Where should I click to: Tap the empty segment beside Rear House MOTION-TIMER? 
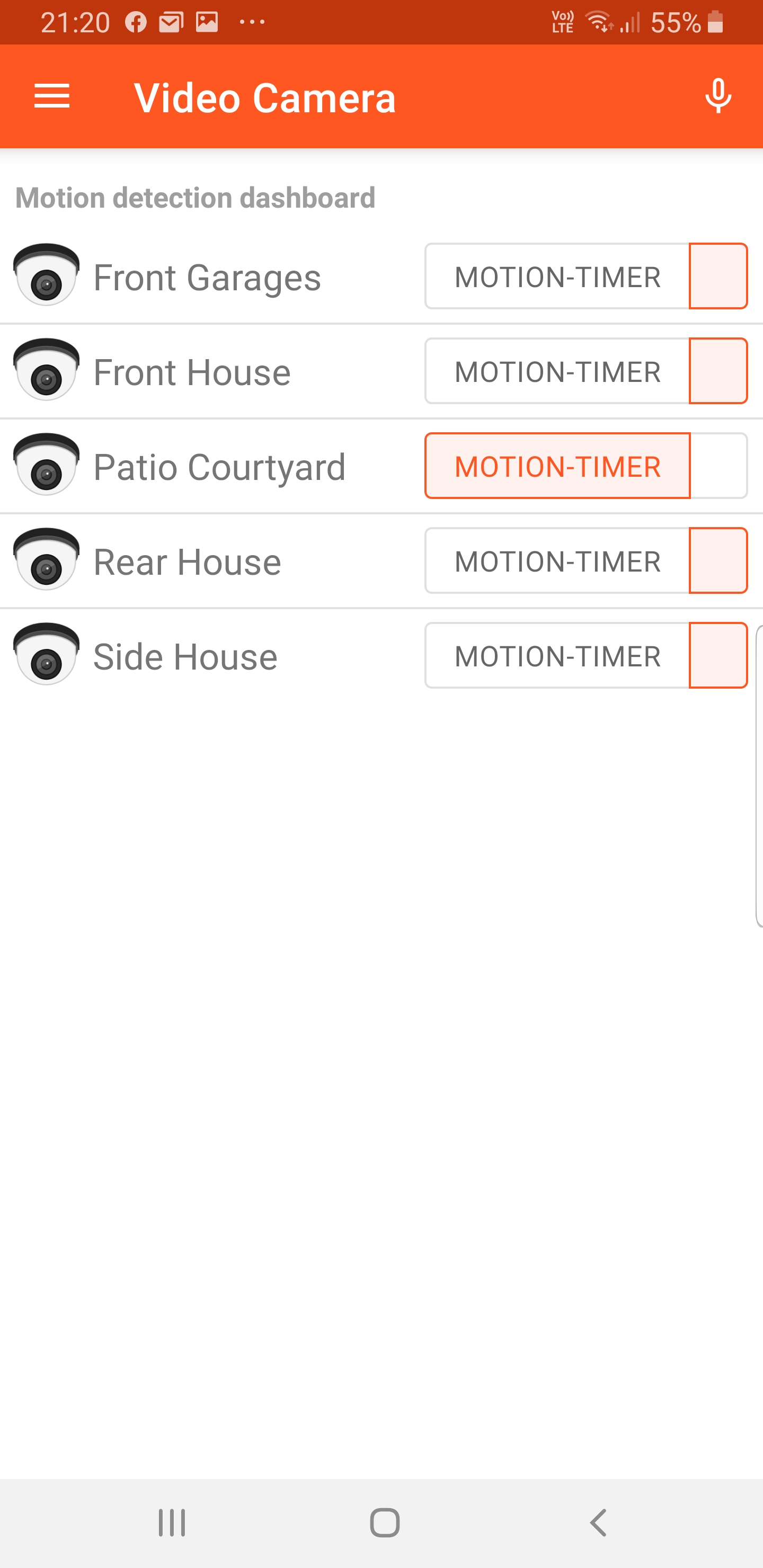(x=718, y=561)
